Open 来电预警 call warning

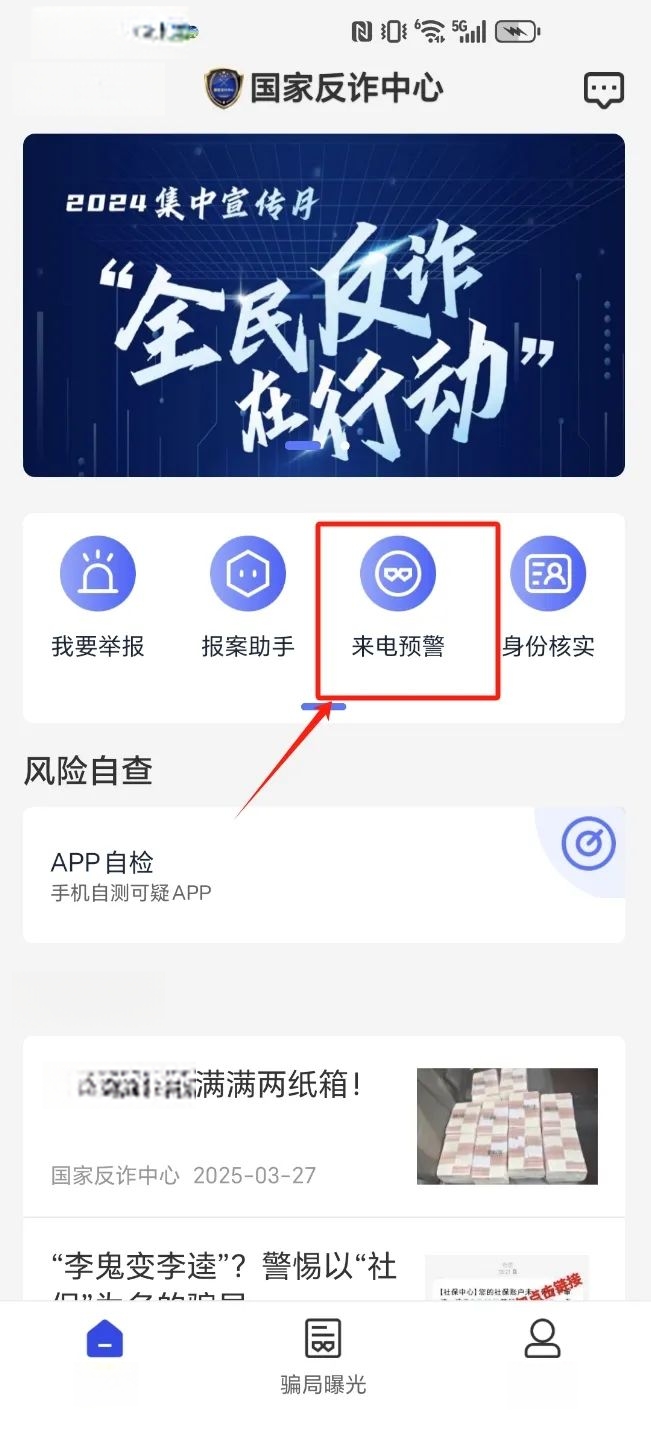click(x=398, y=600)
